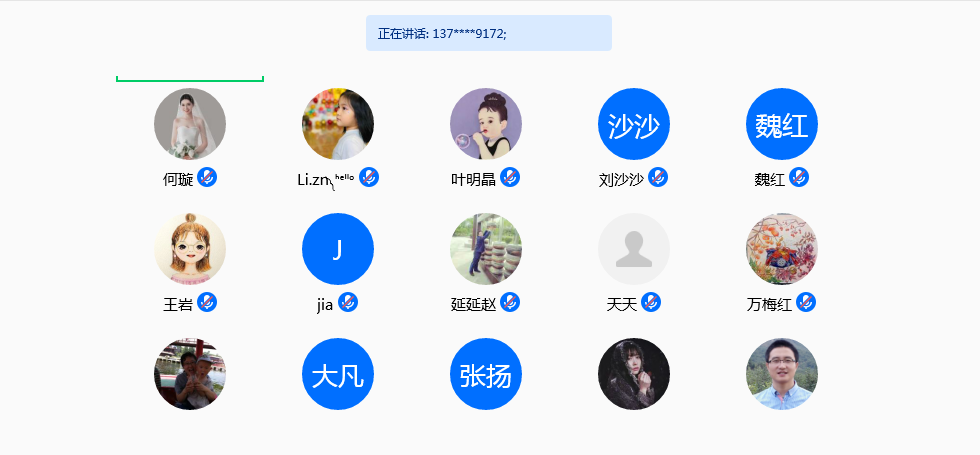Tap the mic icon next to jia
The width and height of the screenshot is (980, 455).
[348, 302]
